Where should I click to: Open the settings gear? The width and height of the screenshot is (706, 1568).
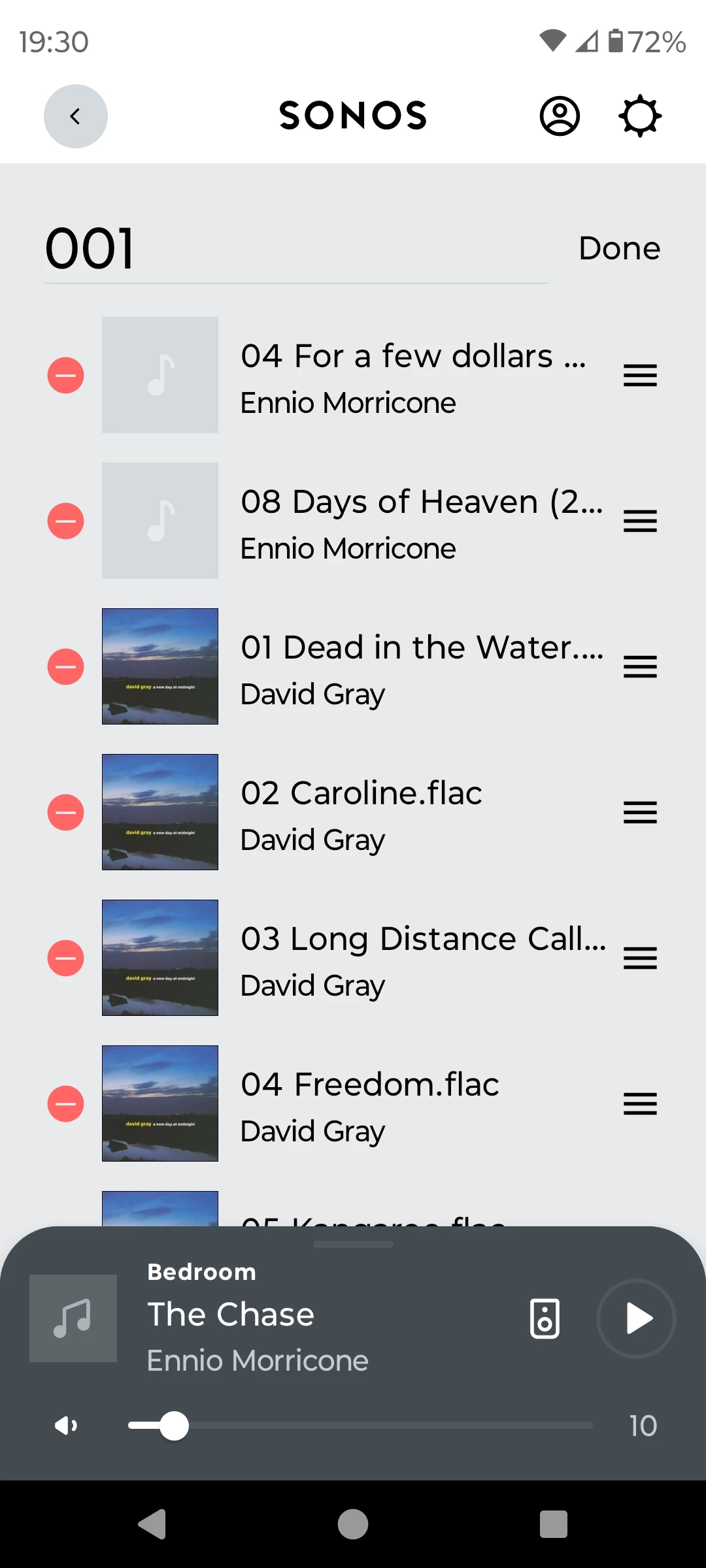(640, 116)
